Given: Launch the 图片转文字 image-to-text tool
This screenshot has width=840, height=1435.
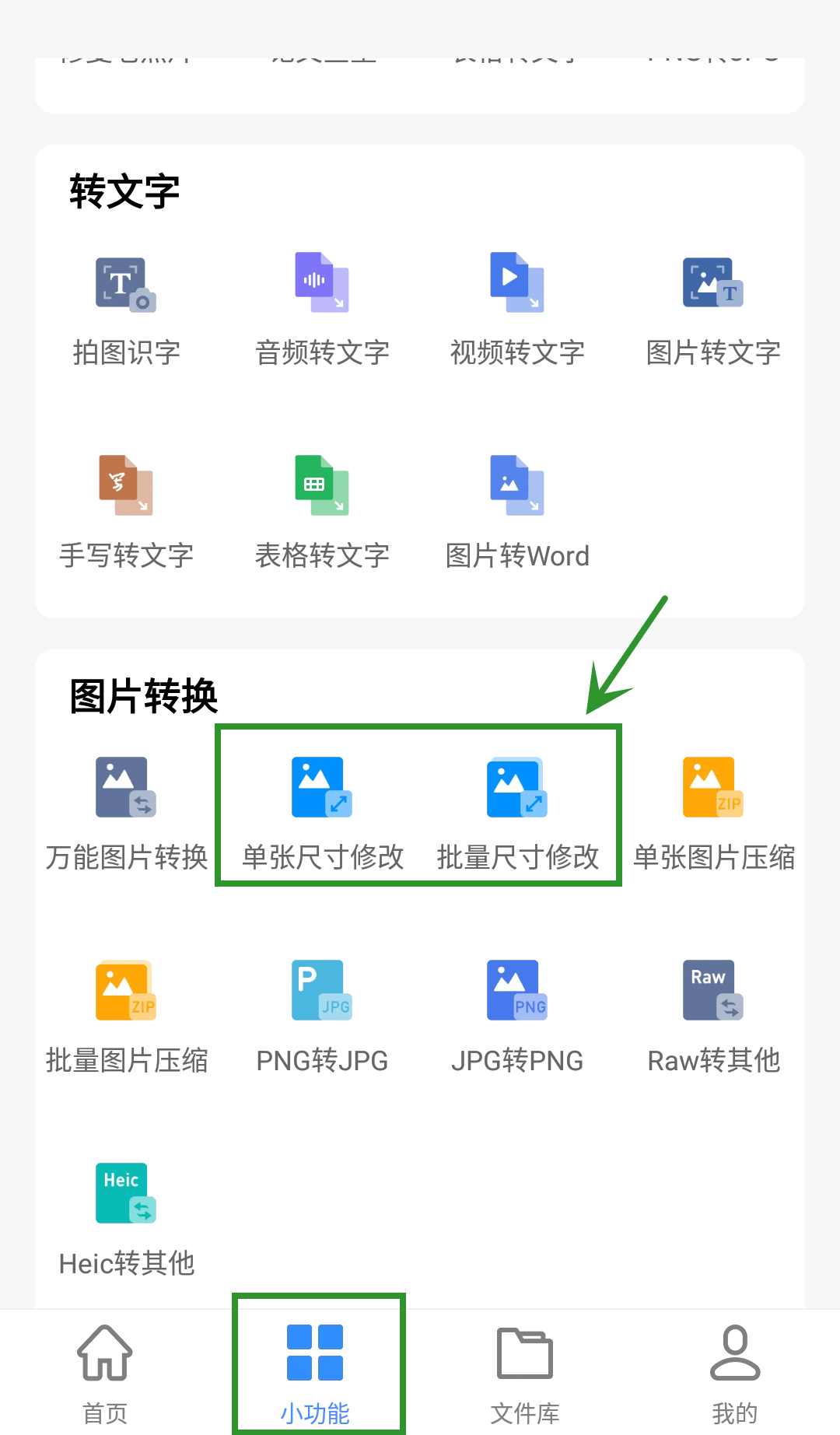Looking at the screenshot, I should [x=712, y=311].
